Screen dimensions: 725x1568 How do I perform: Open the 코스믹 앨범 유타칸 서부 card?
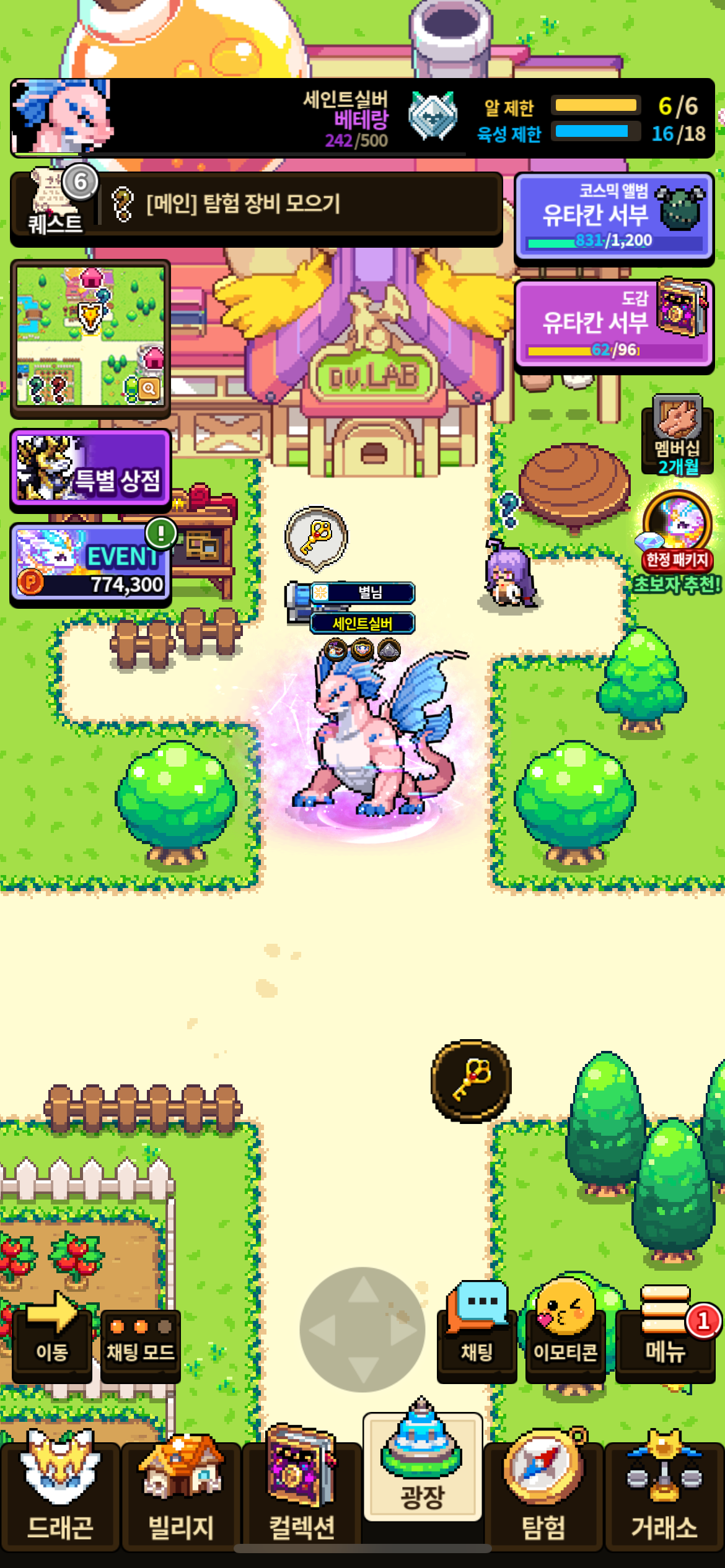[613, 217]
